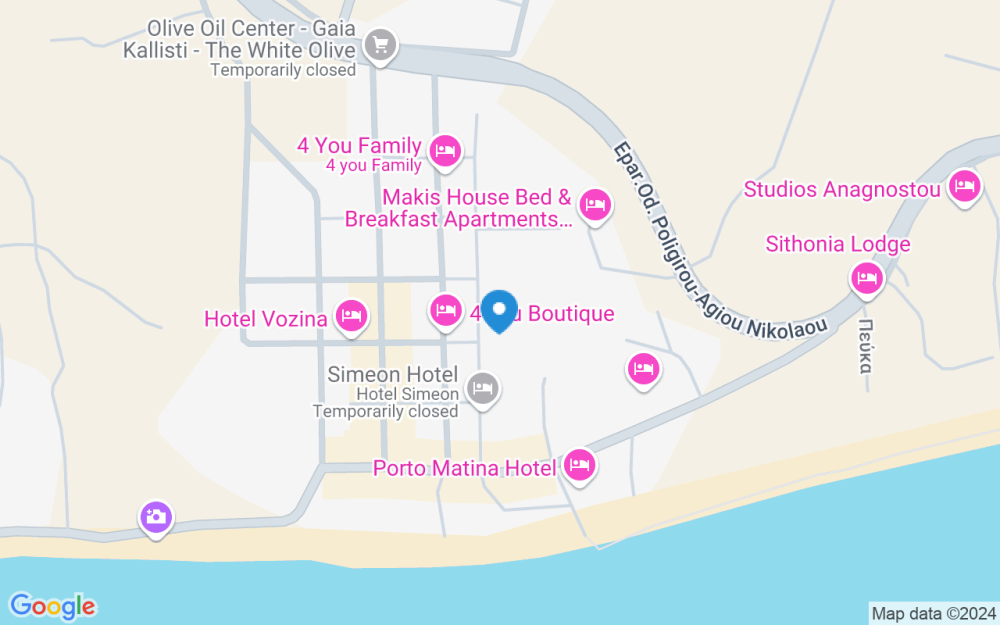Image resolution: width=1000 pixels, height=625 pixels.
Task: Select the 4 You Family hotel pin
Action: (x=445, y=152)
